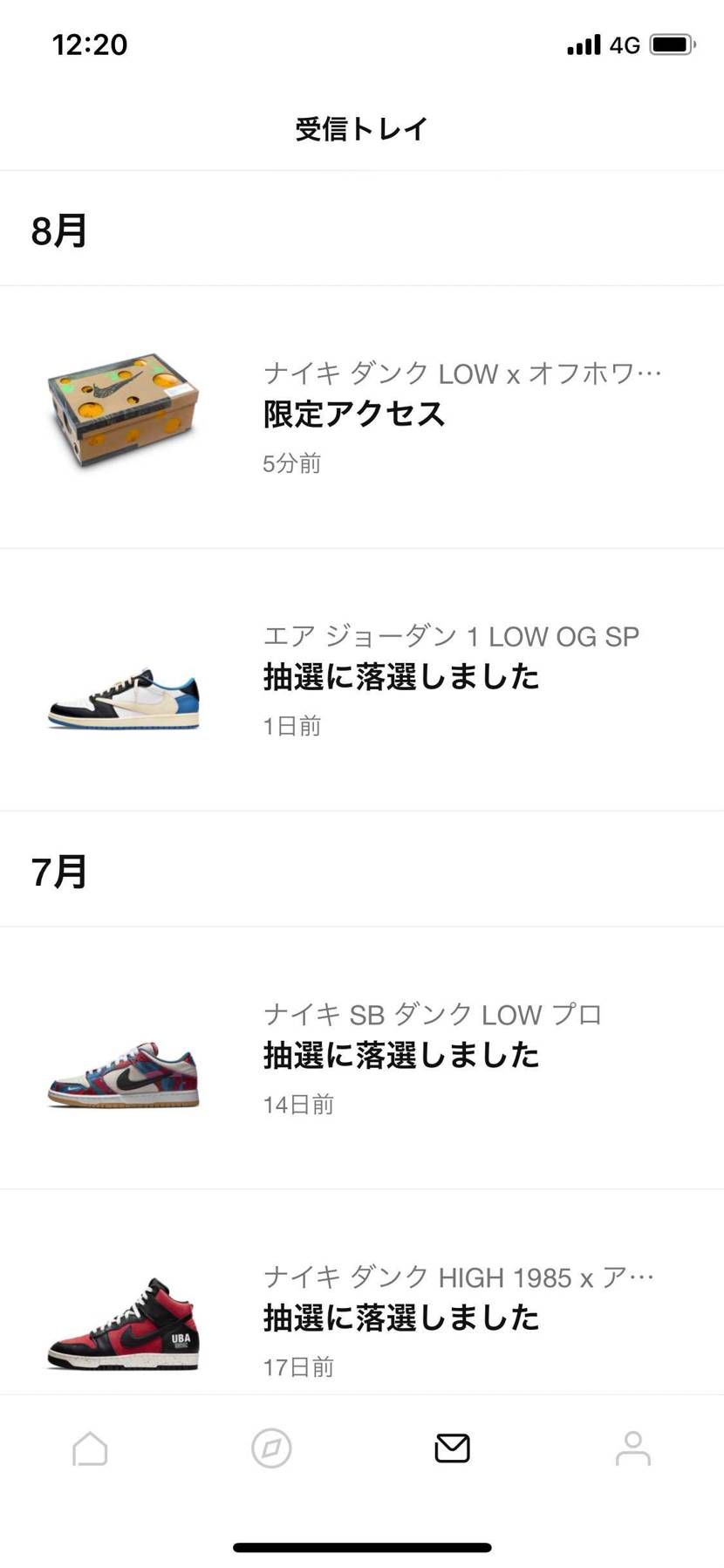The width and height of the screenshot is (724, 1568).
Task: Open the Inbox envelope icon
Action: click(x=451, y=1448)
